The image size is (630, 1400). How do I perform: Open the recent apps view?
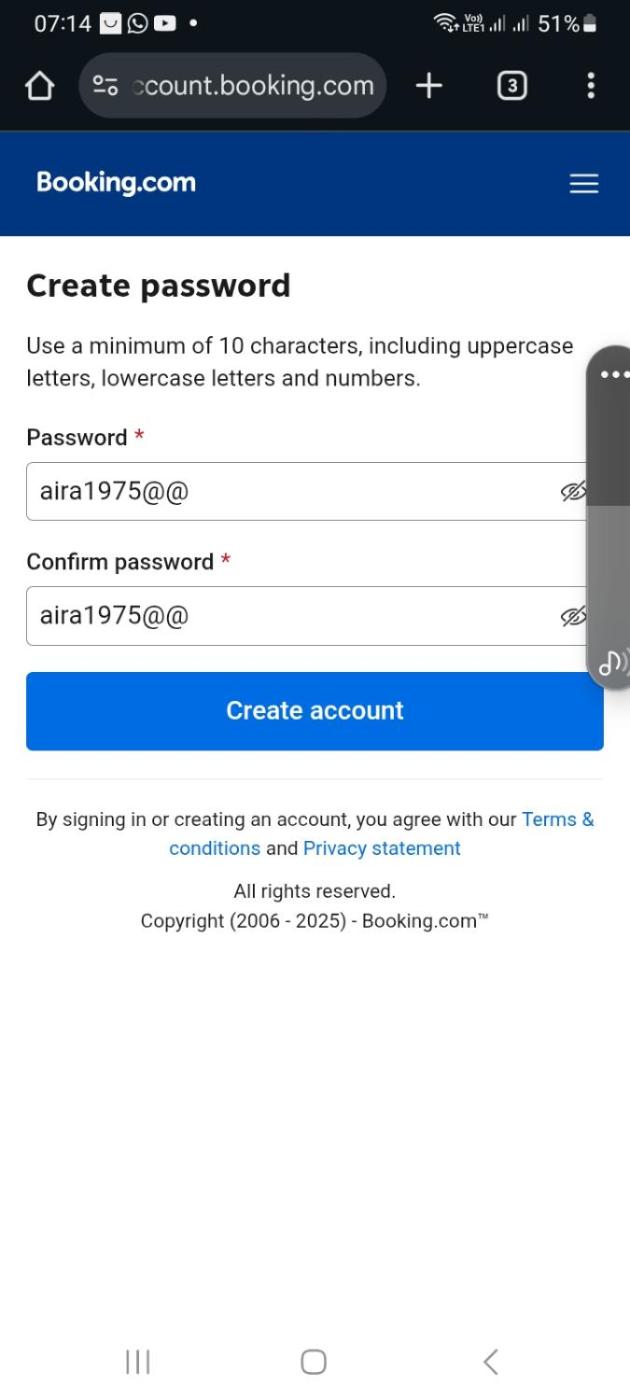point(137,1361)
